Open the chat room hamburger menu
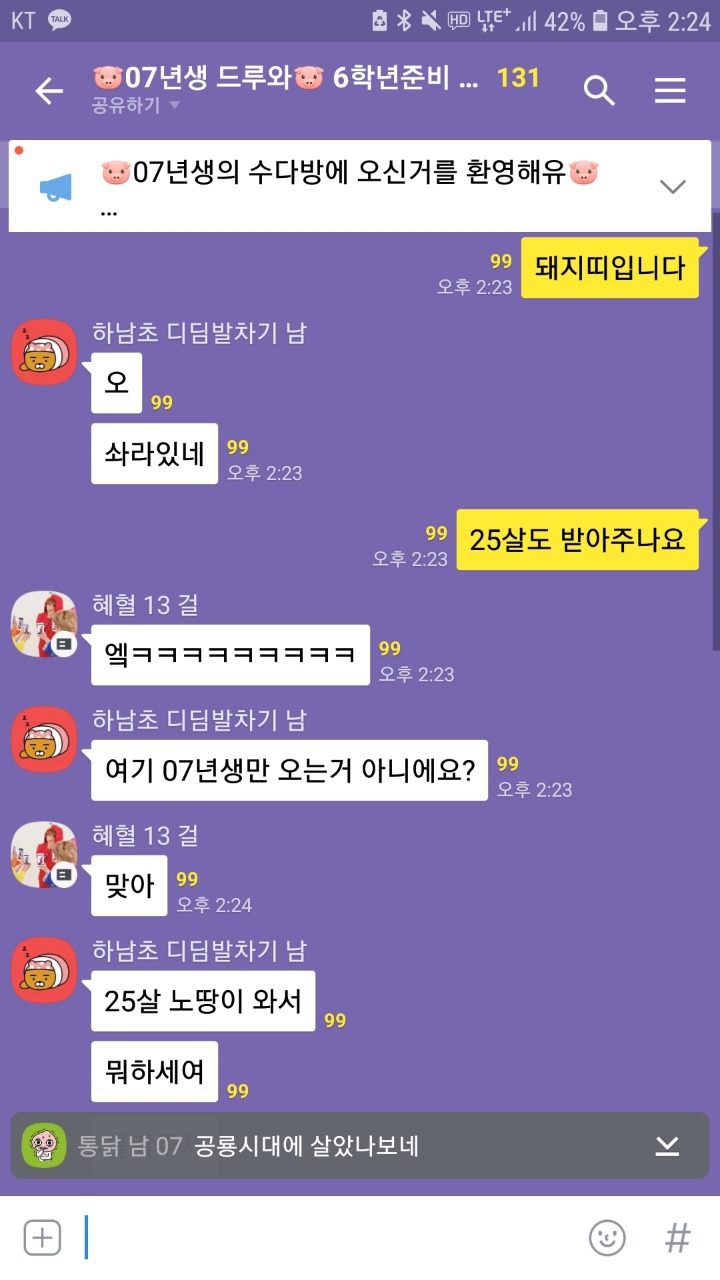This screenshot has width=720, height=1280. coord(670,90)
